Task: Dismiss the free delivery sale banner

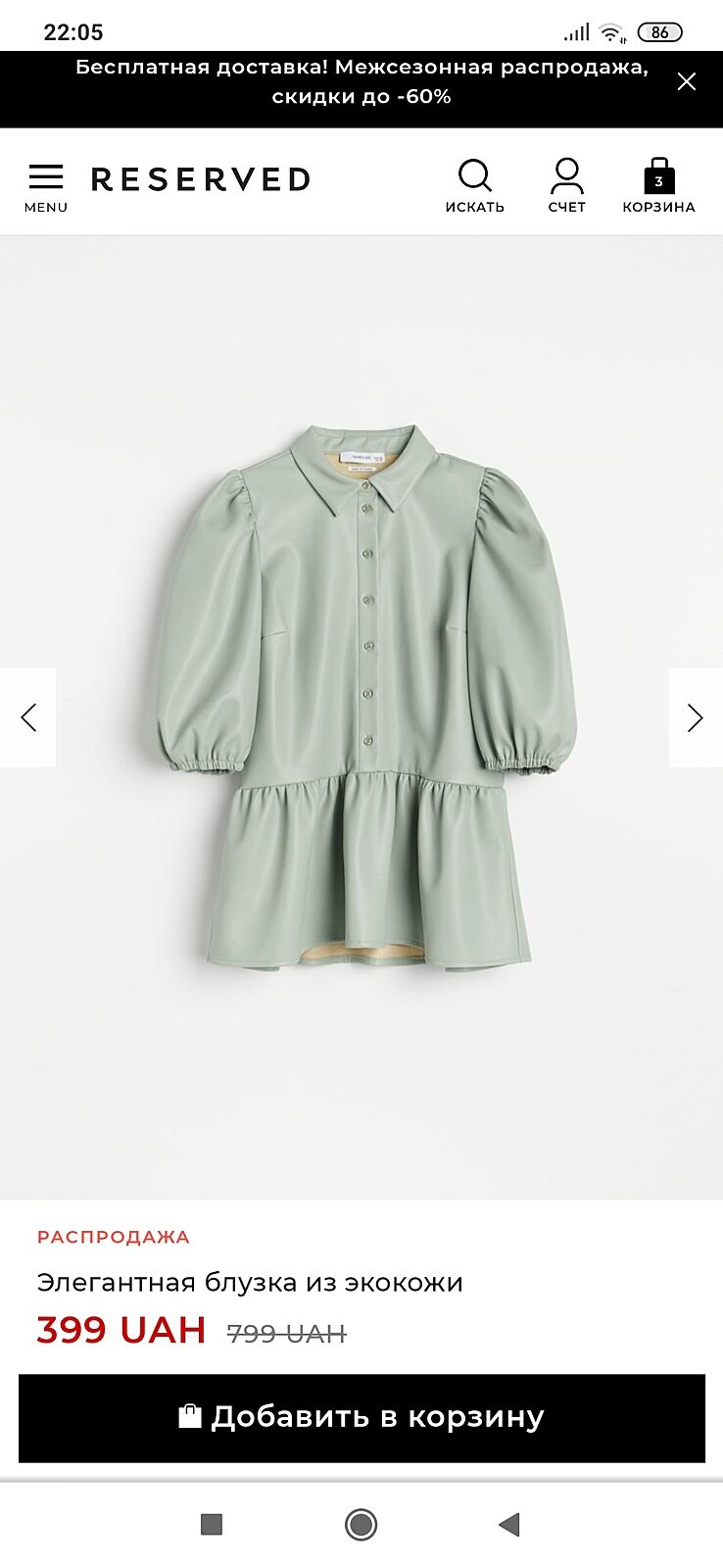Action: coord(687,82)
